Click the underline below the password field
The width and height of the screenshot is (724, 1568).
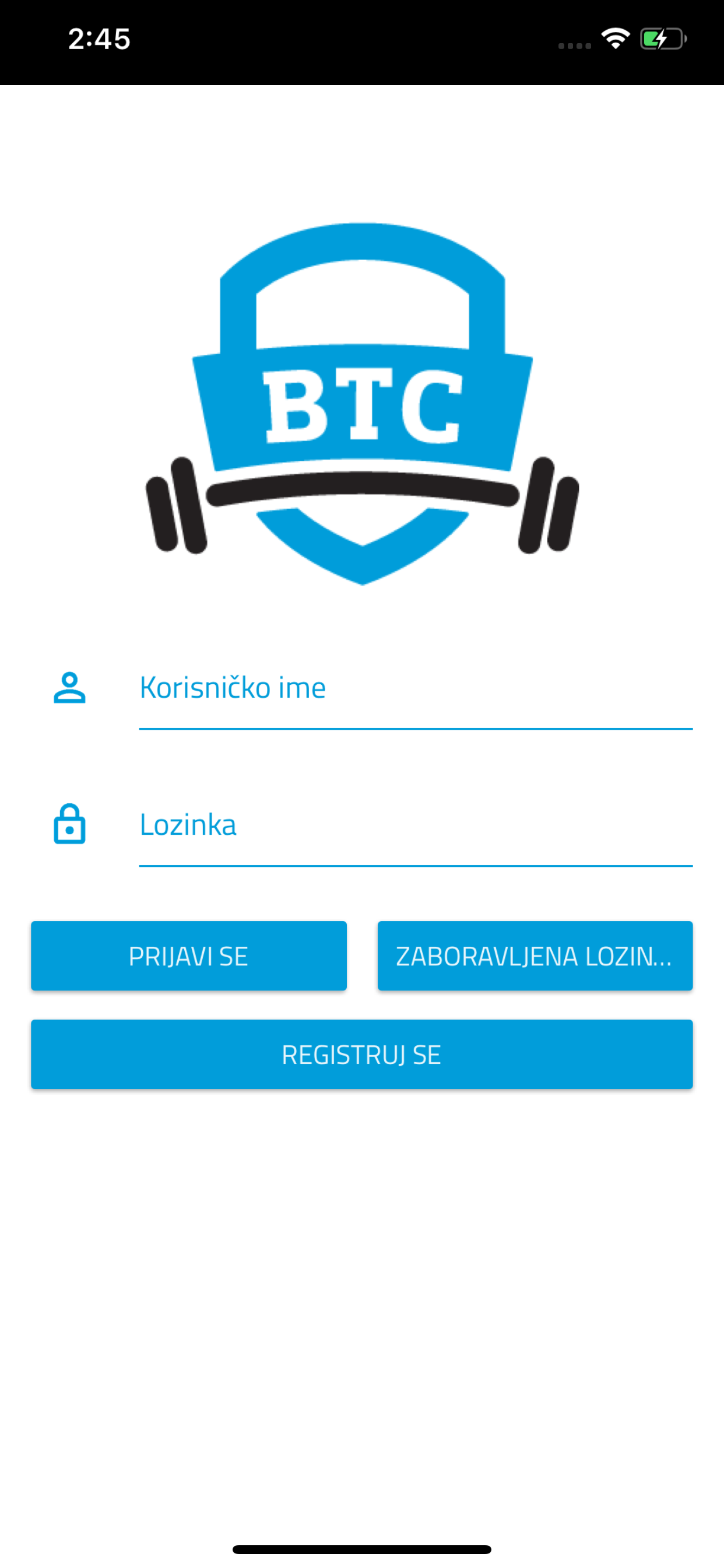pyautogui.click(x=416, y=865)
